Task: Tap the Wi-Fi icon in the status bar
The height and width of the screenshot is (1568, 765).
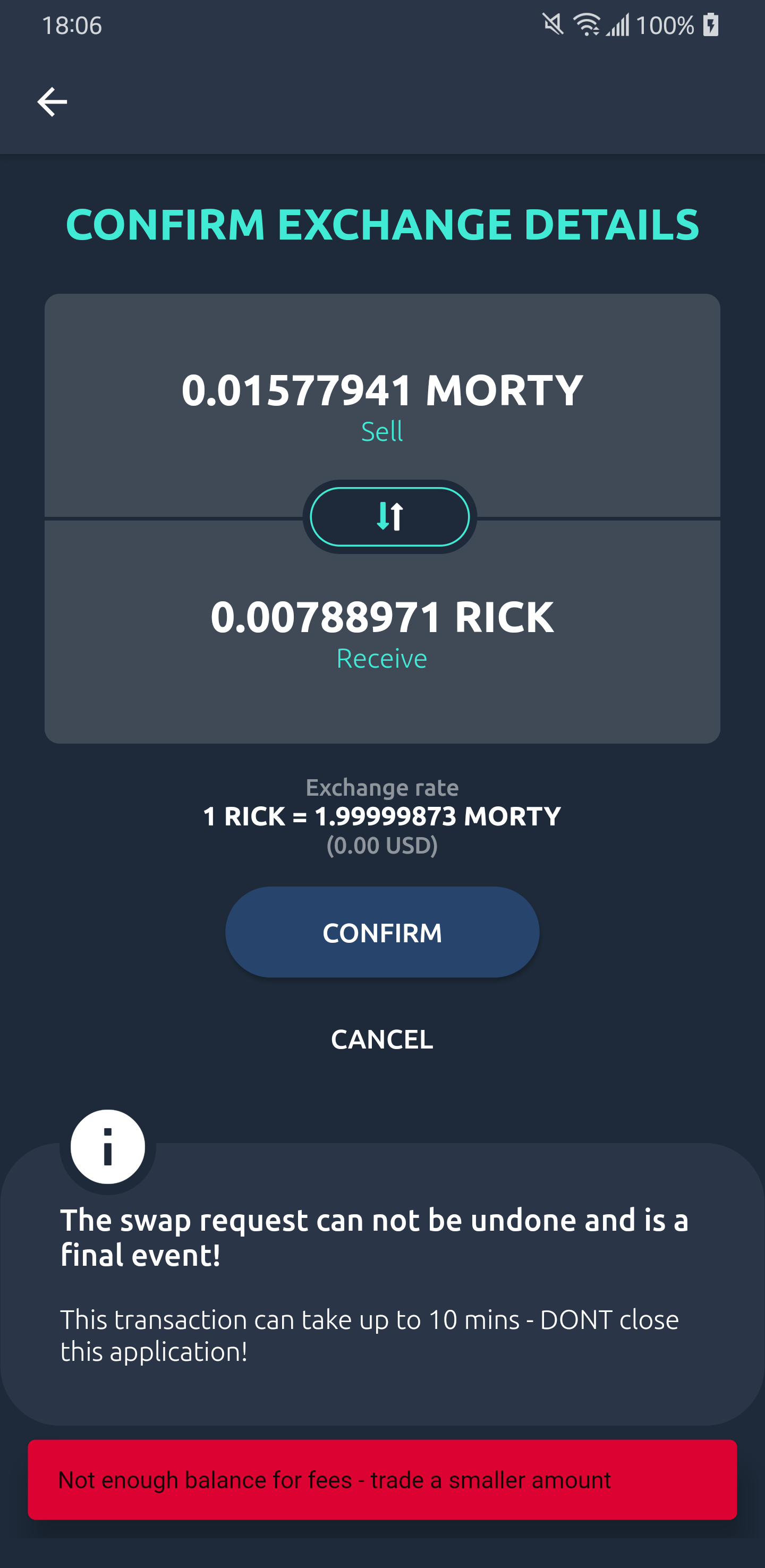Action: (x=585, y=25)
